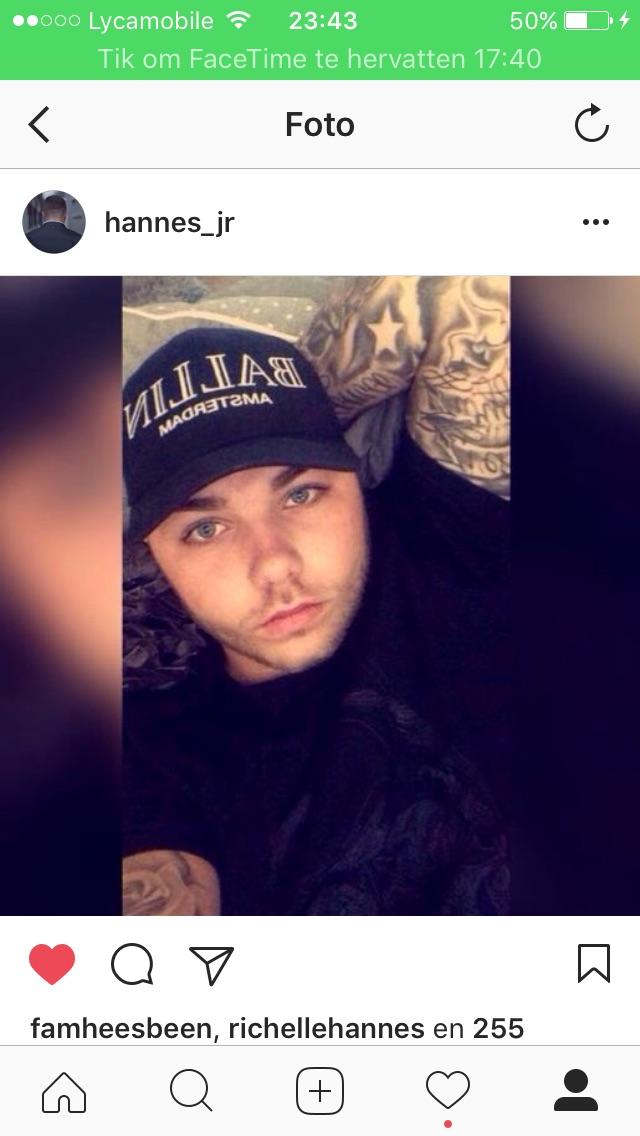This screenshot has height=1136, width=640.
Task: Open comments with the speech bubble icon
Action: coord(132,965)
